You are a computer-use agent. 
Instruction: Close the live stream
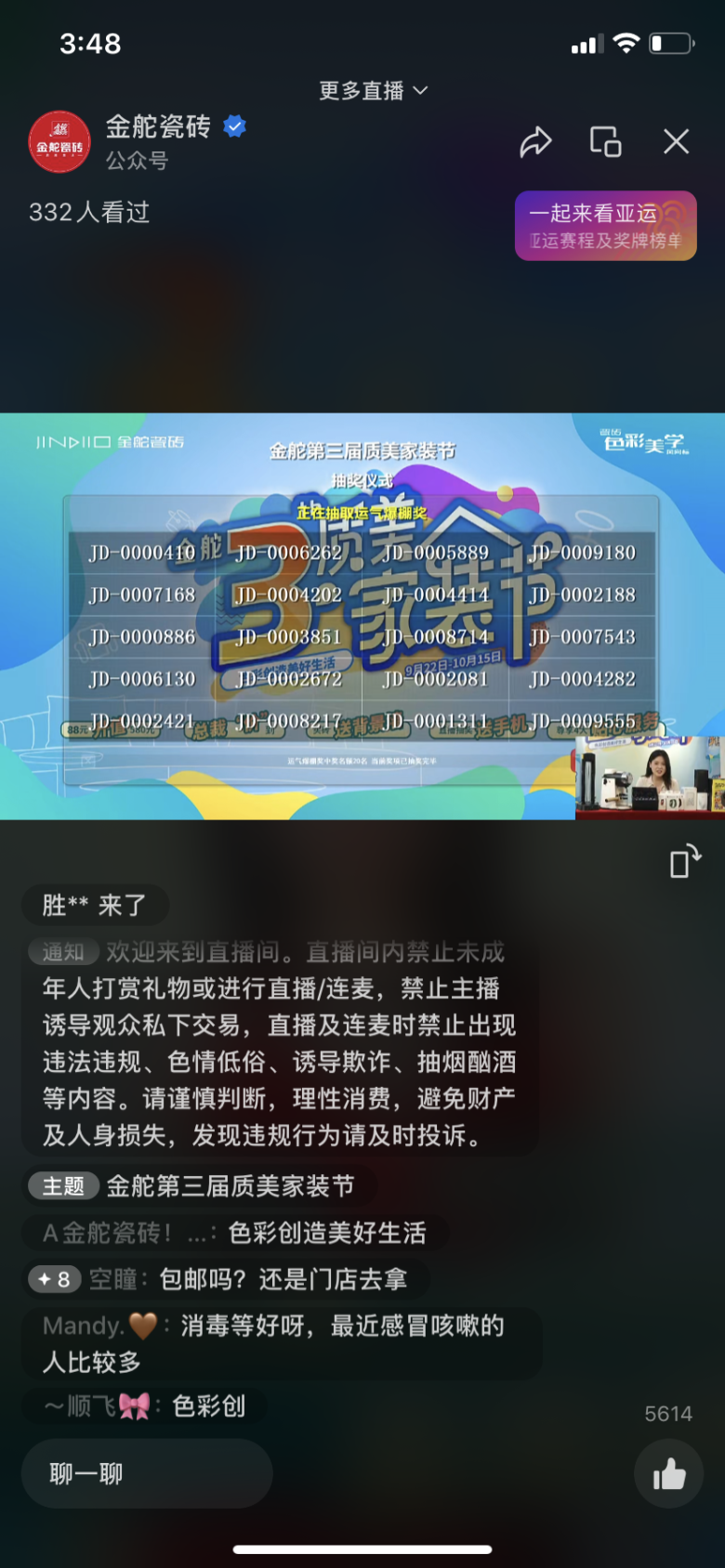(x=676, y=141)
